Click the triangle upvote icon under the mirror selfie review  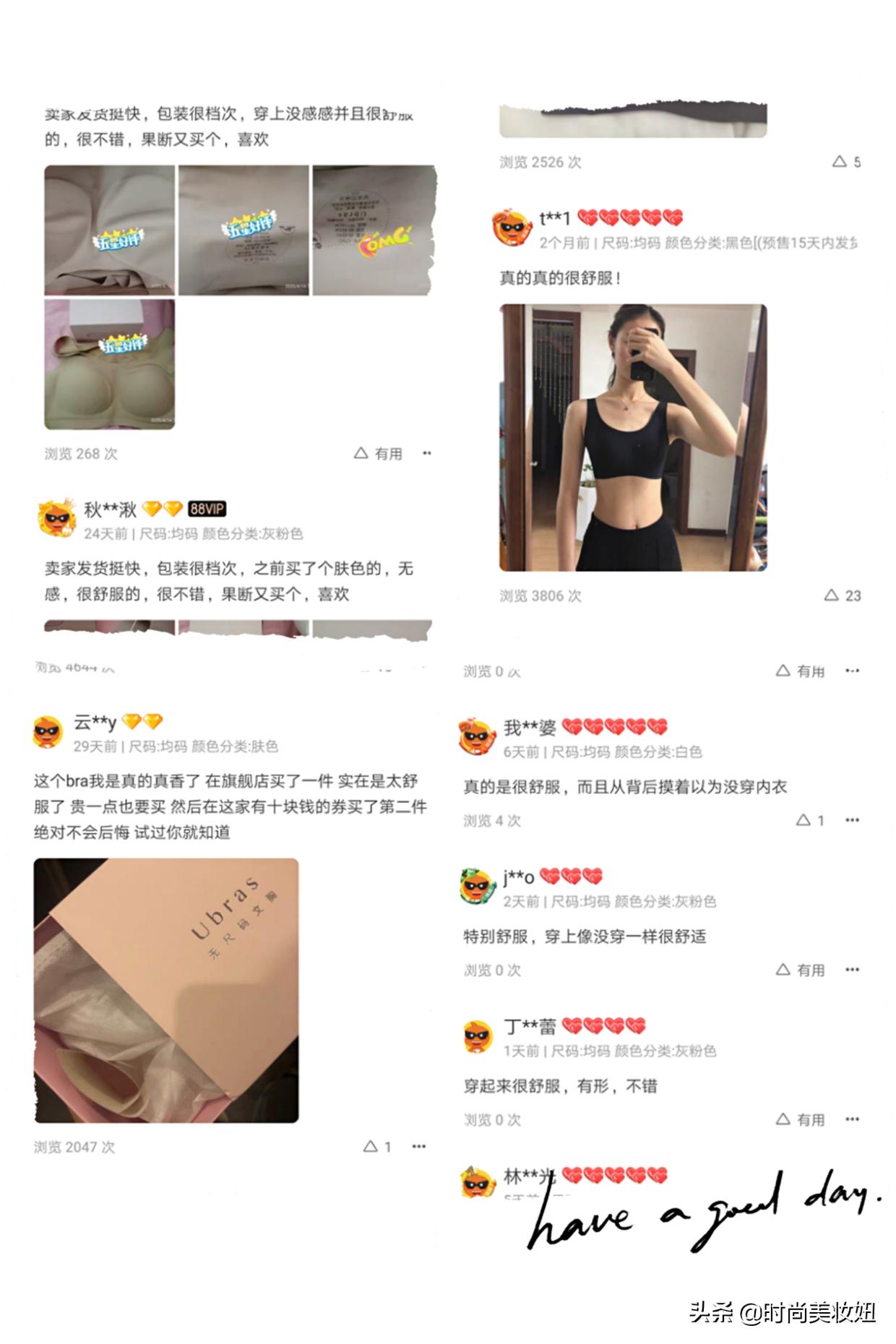(830, 597)
